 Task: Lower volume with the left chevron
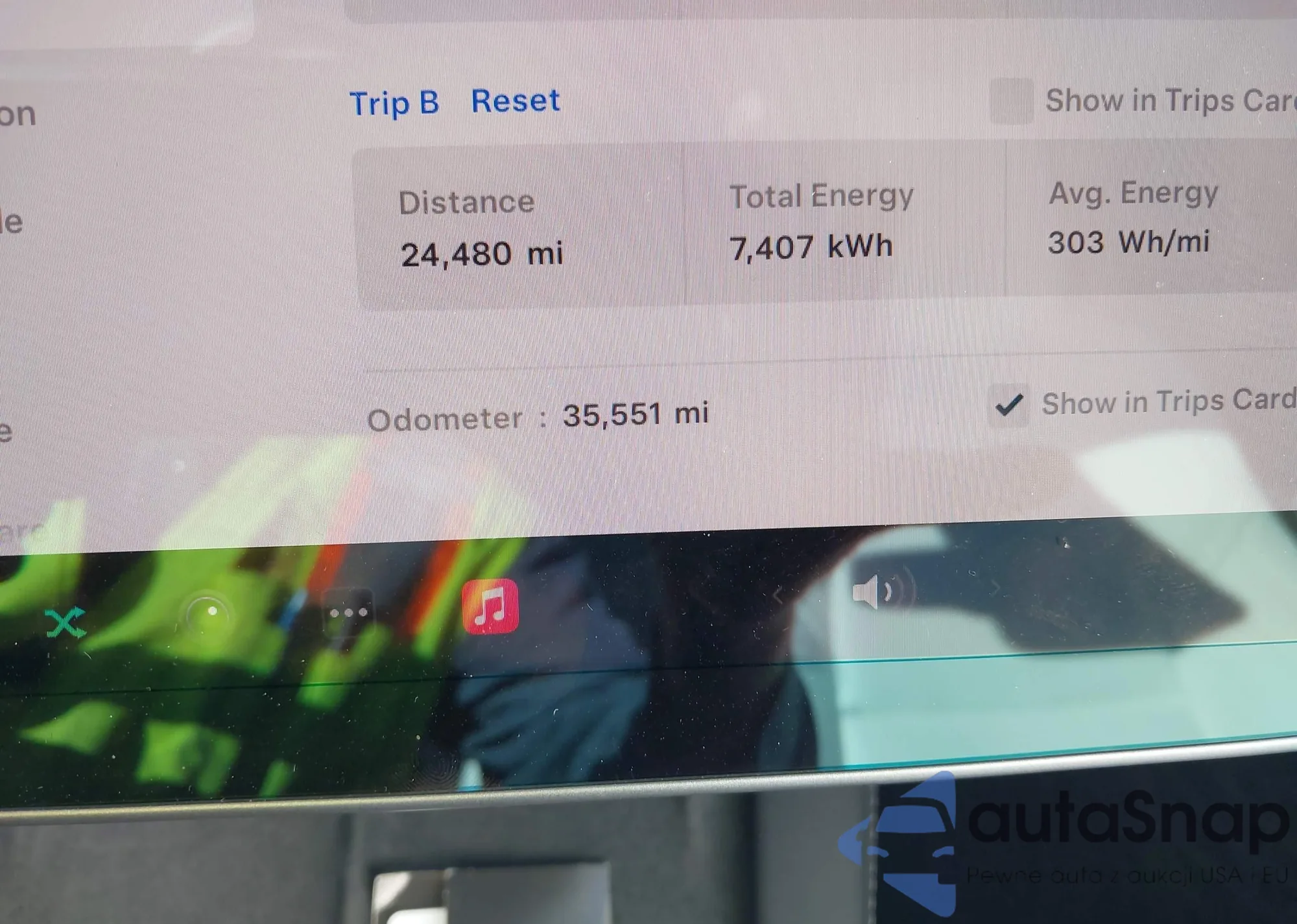click(x=779, y=593)
